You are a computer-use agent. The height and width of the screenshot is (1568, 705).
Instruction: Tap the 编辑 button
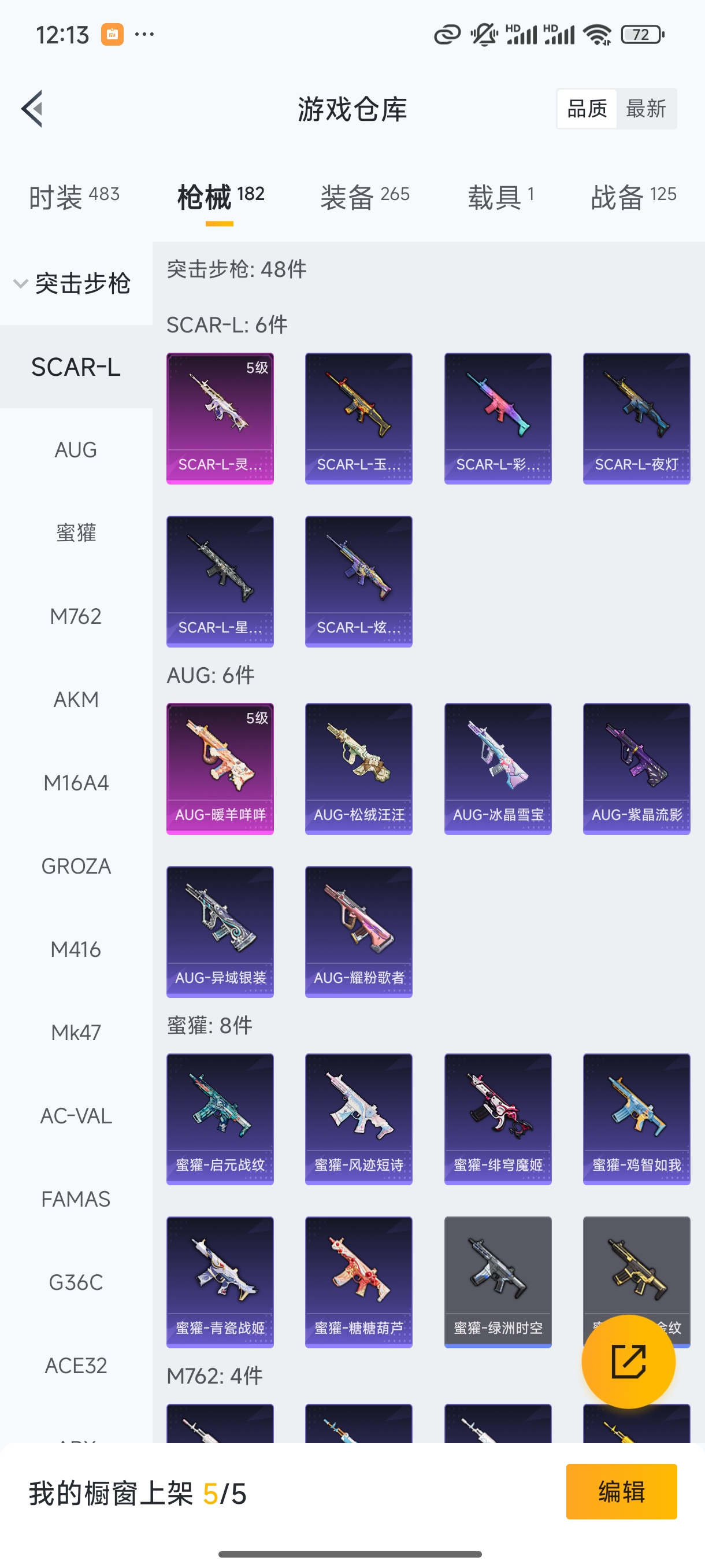click(621, 1491)
